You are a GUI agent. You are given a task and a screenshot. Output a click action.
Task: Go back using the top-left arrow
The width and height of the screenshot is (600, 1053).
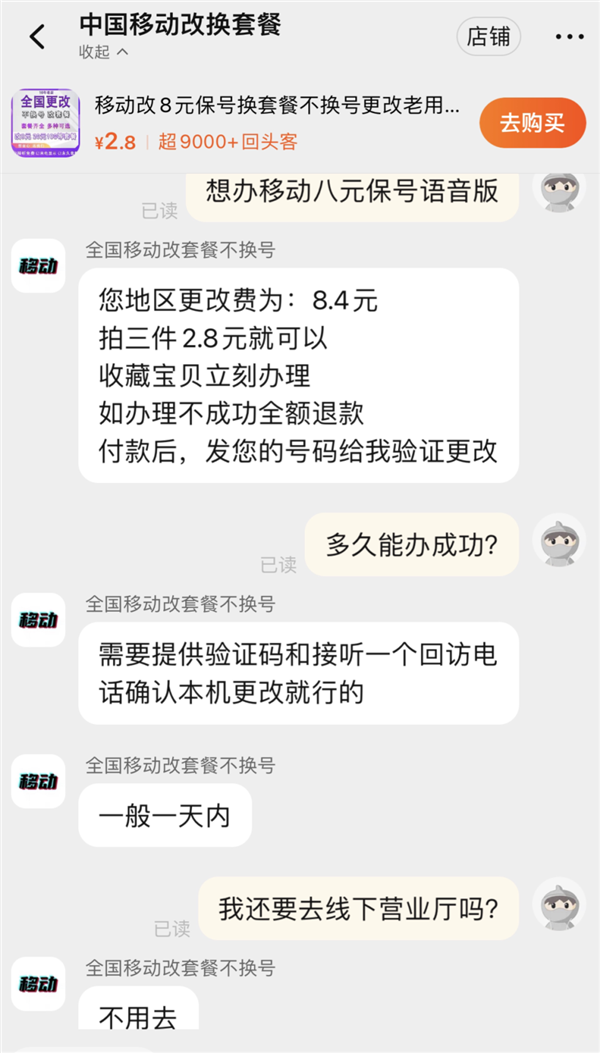point(38,37)
